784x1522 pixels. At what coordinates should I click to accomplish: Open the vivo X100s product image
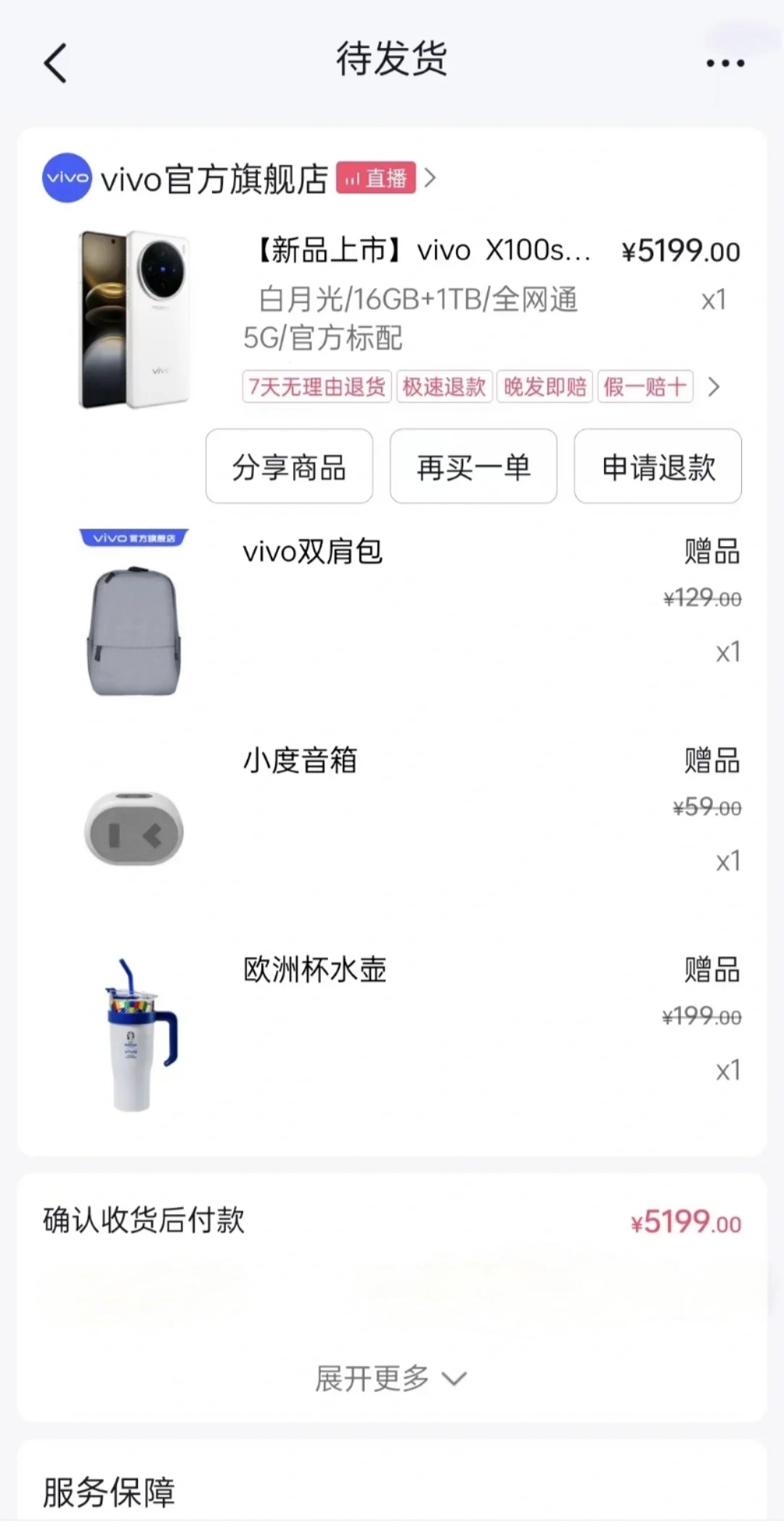(134, 320)
